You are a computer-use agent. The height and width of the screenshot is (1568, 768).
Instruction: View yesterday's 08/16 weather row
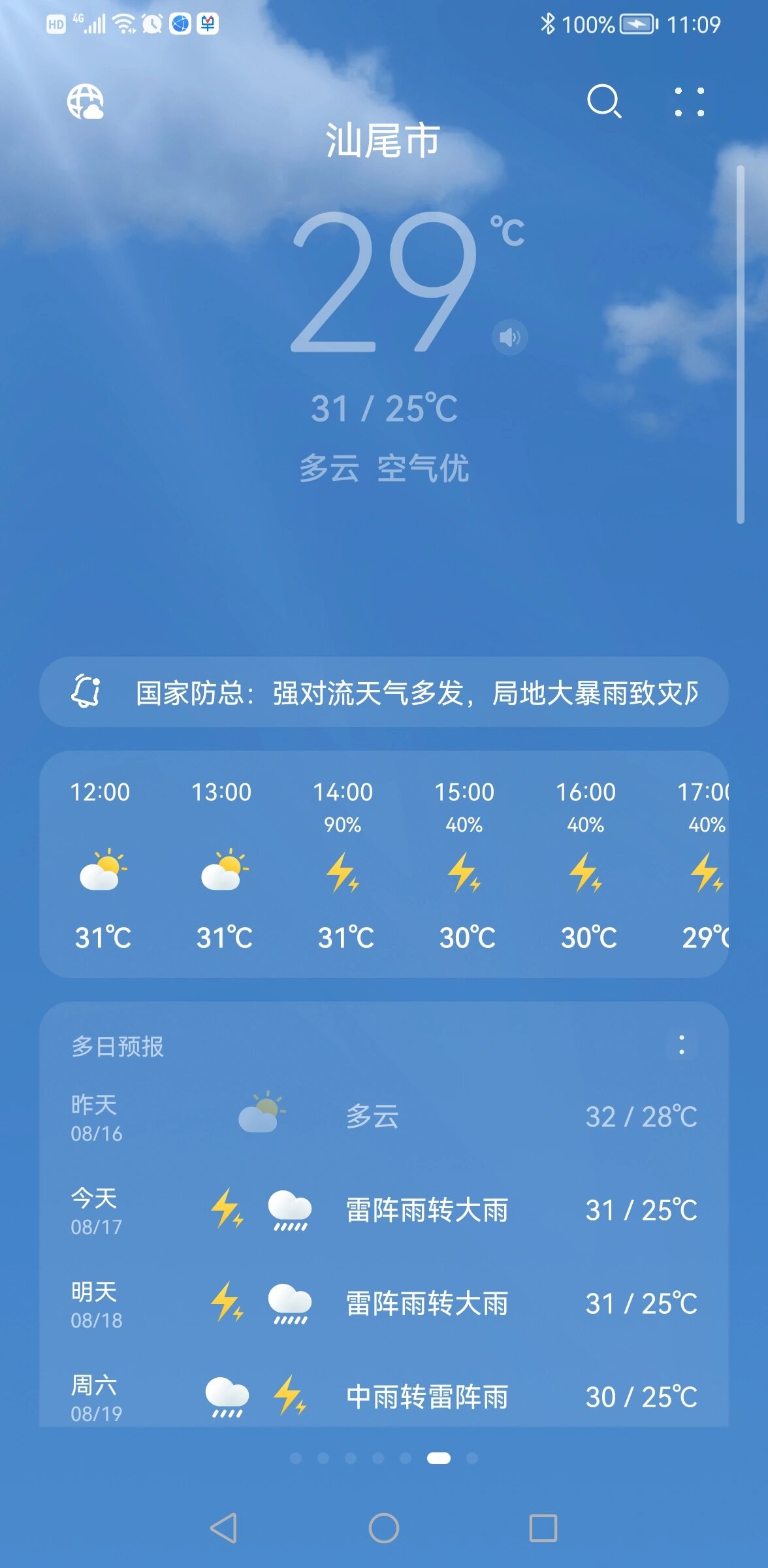pyautogui.click(x=384, y=1117)
